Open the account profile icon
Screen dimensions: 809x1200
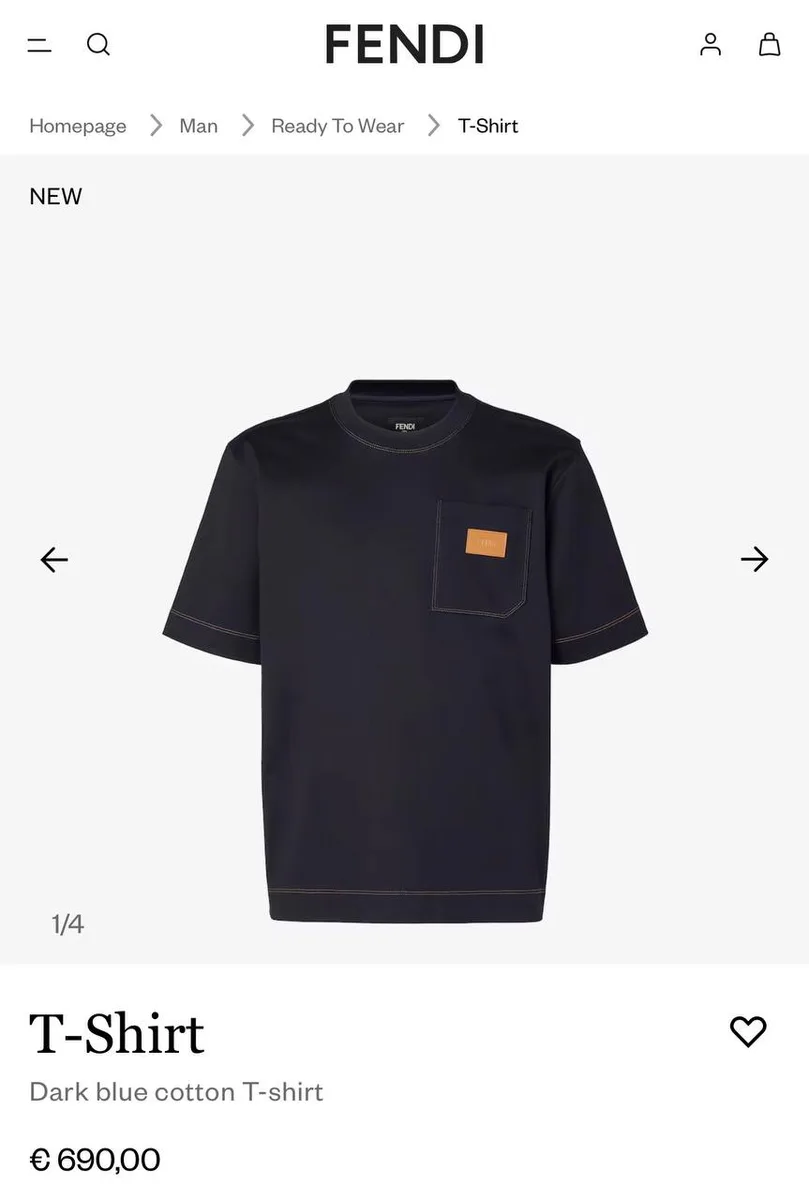(x=711, y=45)
